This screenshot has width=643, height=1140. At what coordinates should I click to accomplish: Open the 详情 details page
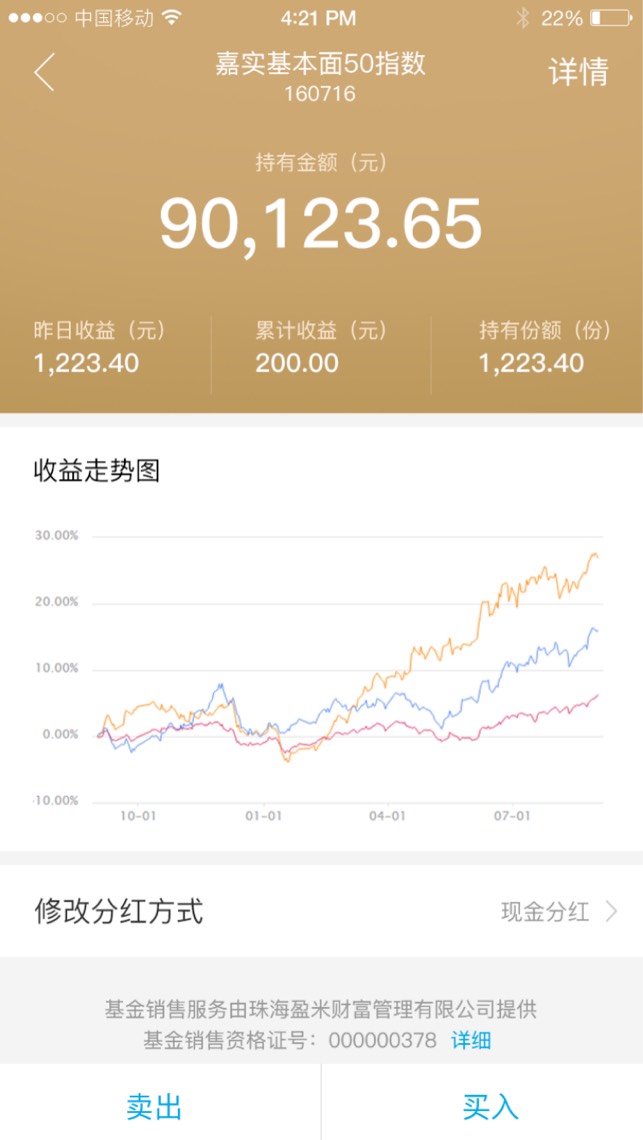tap(578, 72)
